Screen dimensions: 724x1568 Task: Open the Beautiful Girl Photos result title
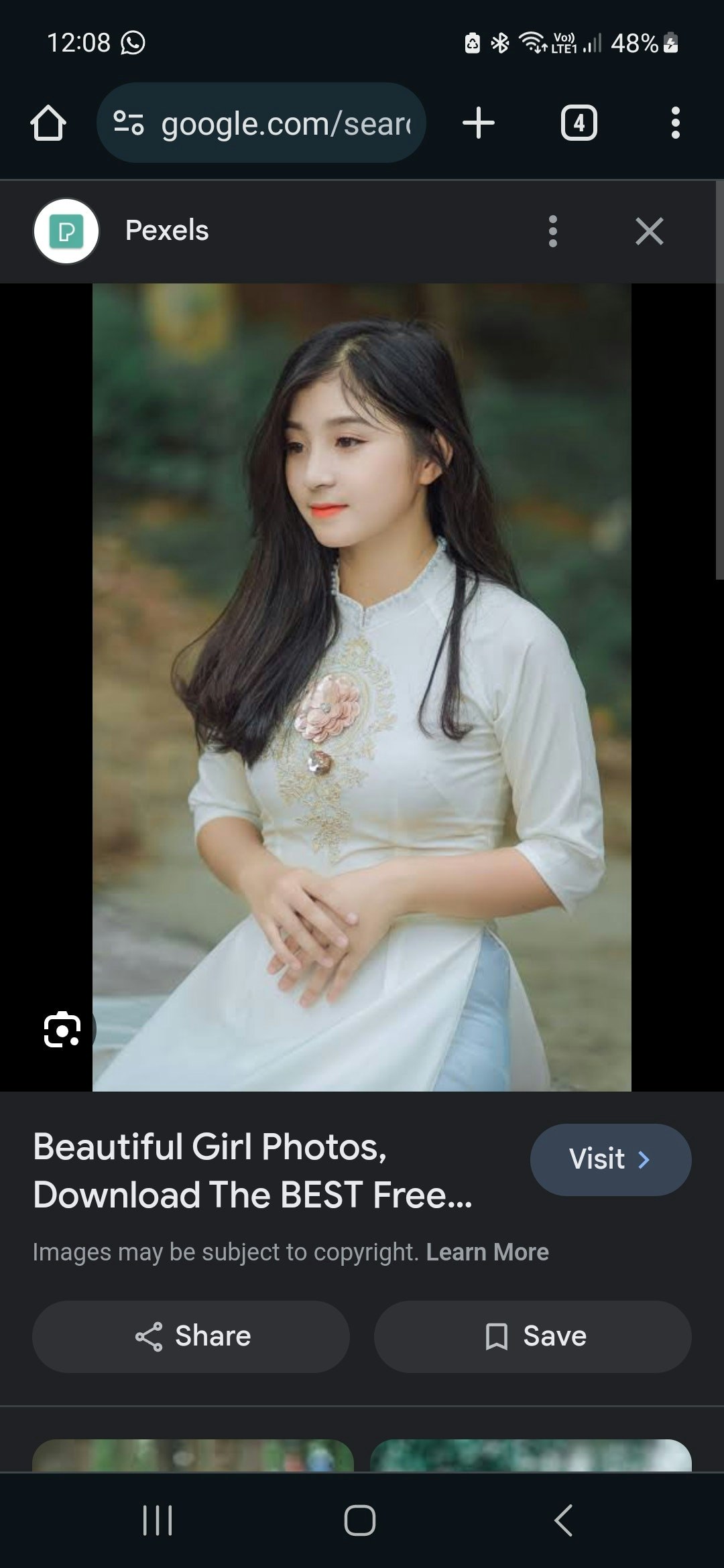click(253, 1170)
